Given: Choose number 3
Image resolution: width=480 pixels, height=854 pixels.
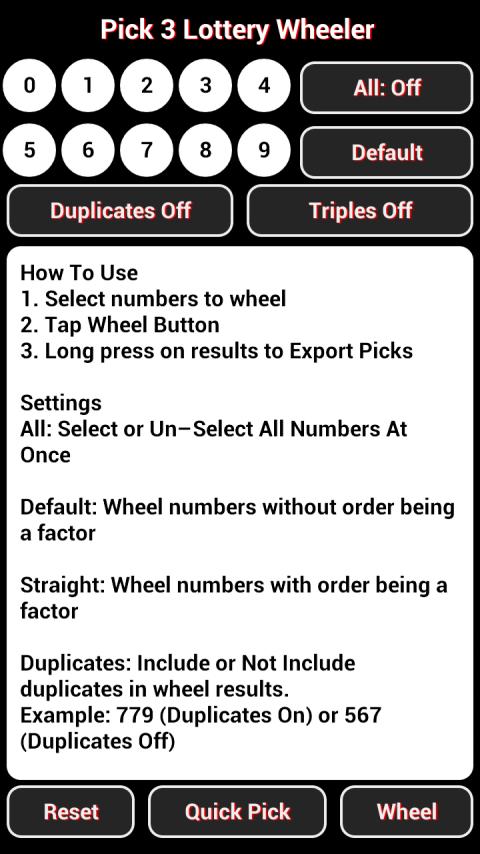Looking at the screenshot, I should (205, 86).
